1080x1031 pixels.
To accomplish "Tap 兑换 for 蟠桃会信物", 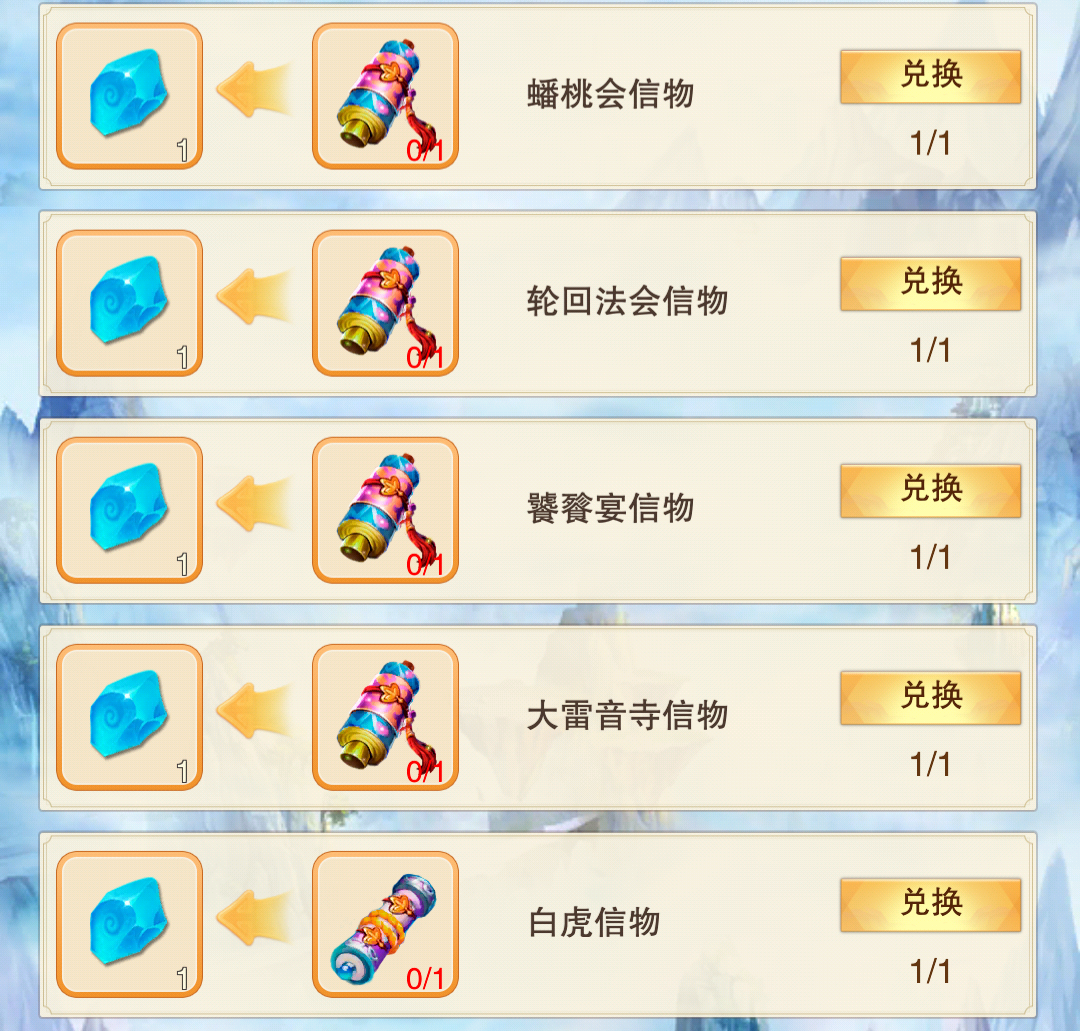I will (930, 77).
